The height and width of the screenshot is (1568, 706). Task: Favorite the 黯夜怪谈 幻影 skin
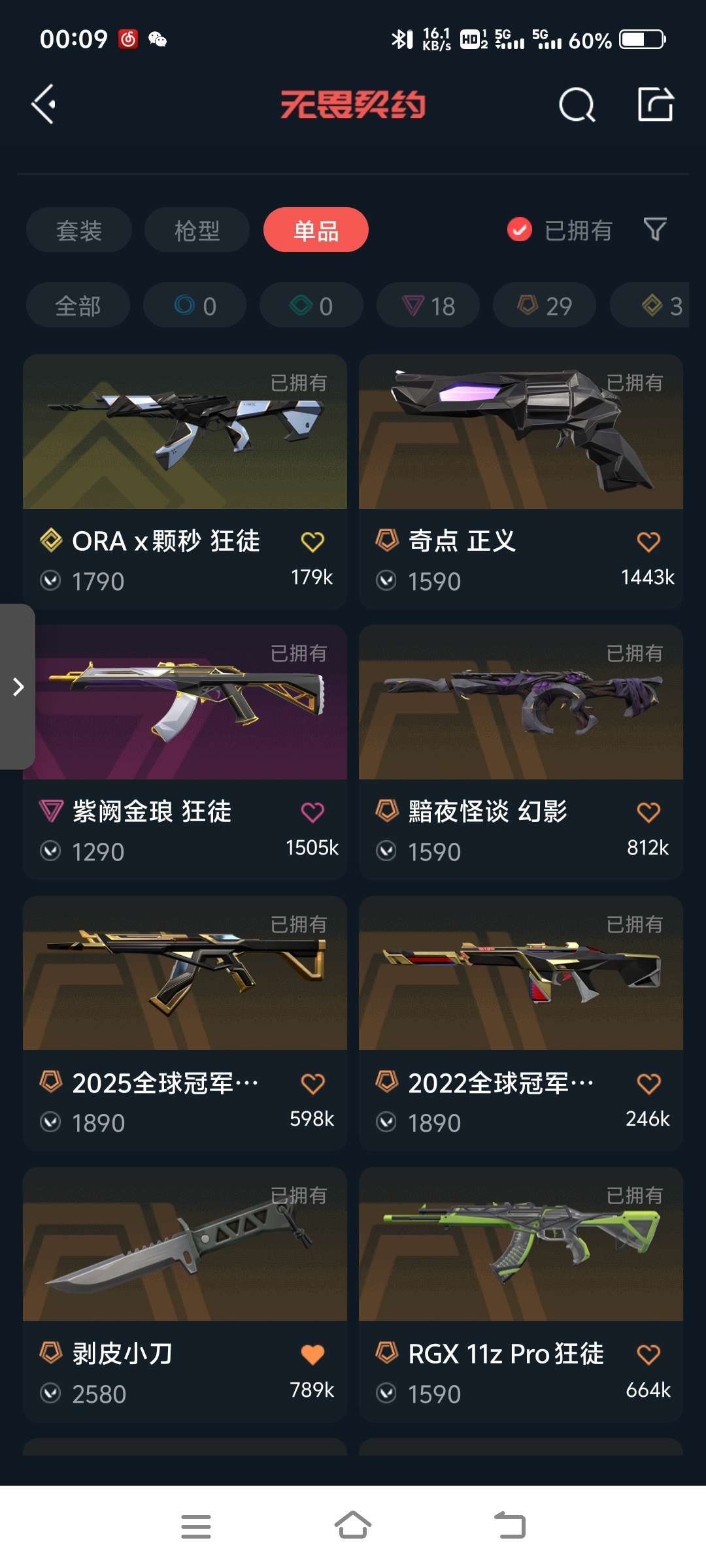(x=648, y=812)
